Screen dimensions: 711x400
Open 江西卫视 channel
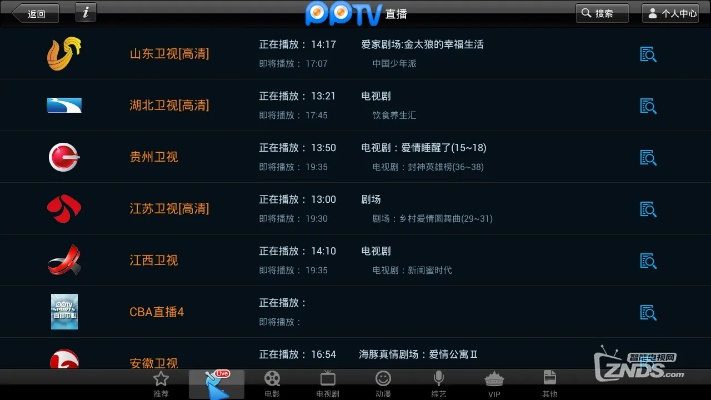[154, 260]
